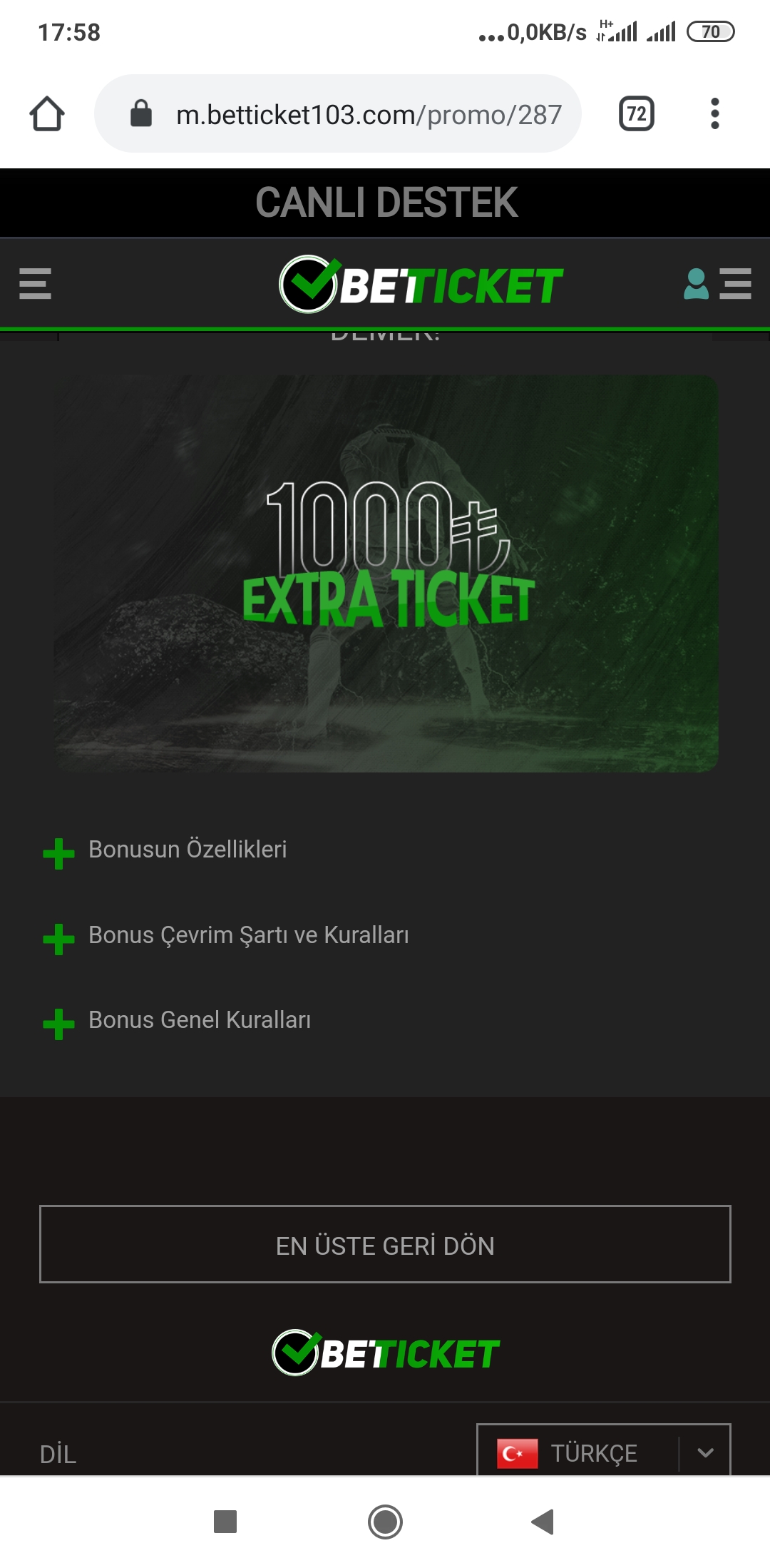Expand Bonus Genel Kuralları section
Screen dimensions: 770x1568
(178, 1022)
